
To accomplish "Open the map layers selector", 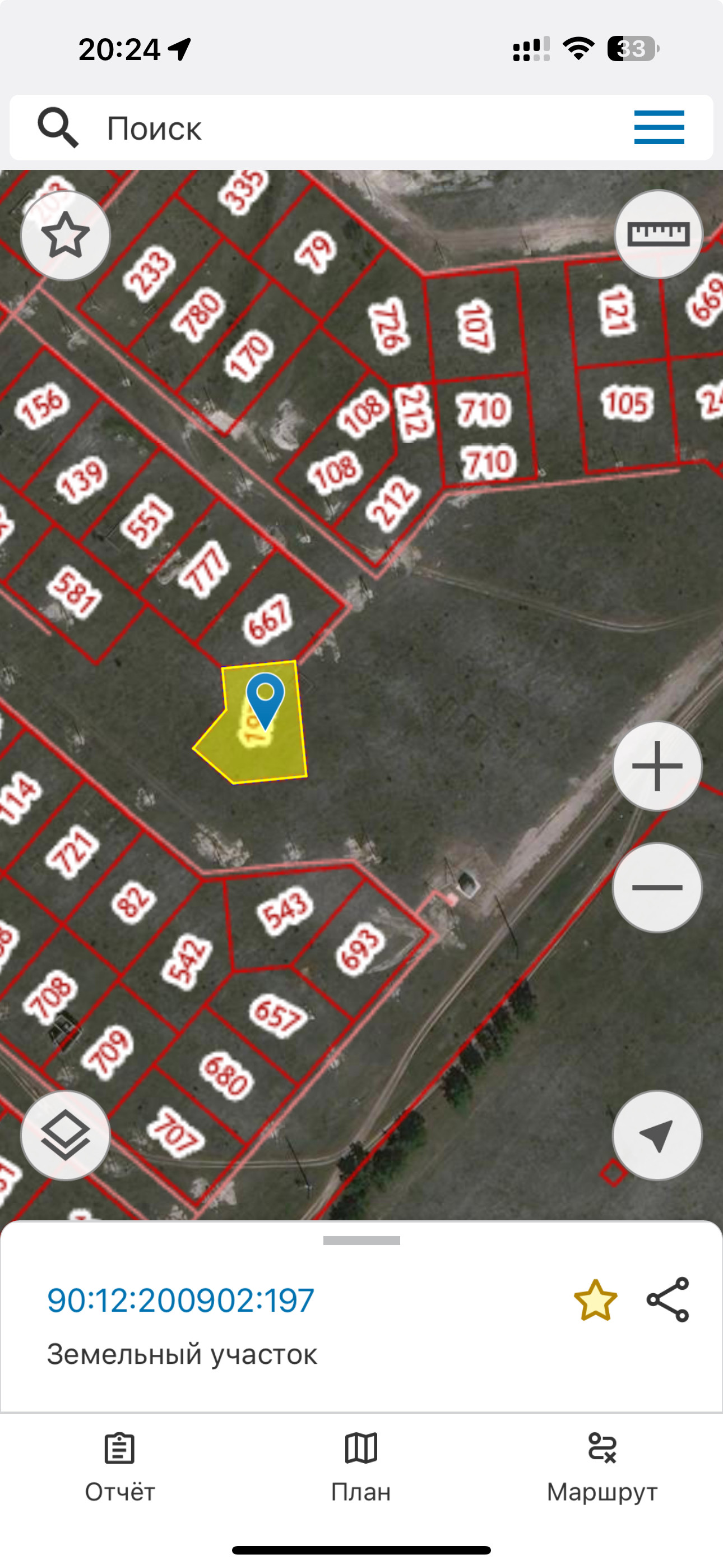I will click(x=65, y=1135).
